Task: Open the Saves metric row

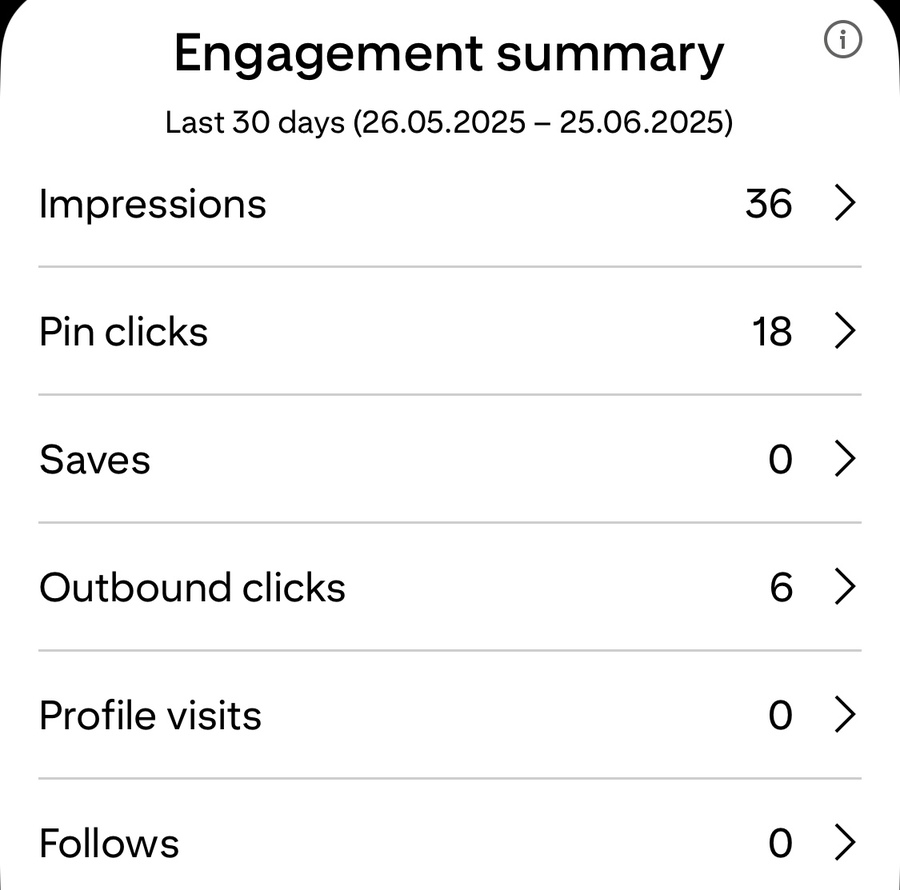Action: click(450, 459)
